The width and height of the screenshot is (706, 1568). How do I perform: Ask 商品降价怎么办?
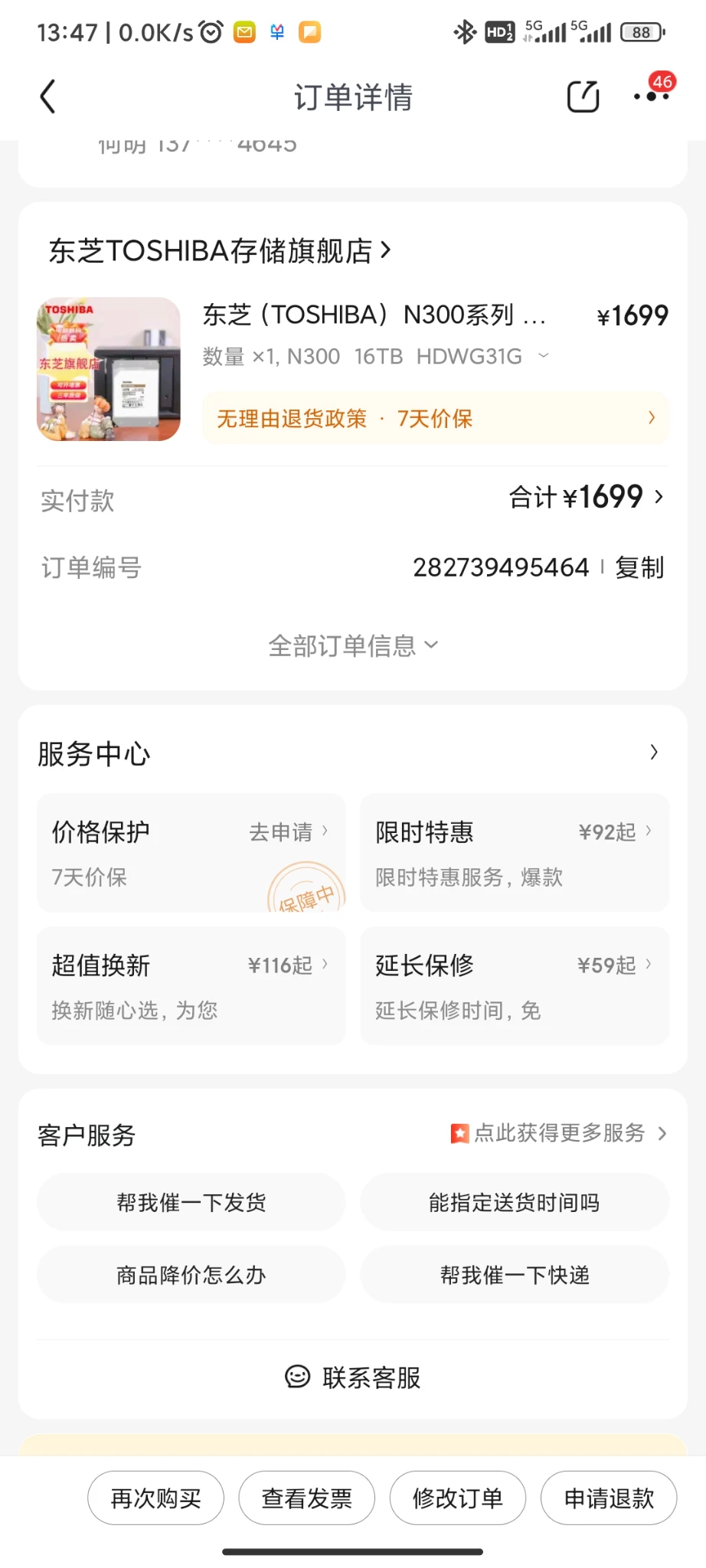pyautogui.click(x=191, y=1275)
